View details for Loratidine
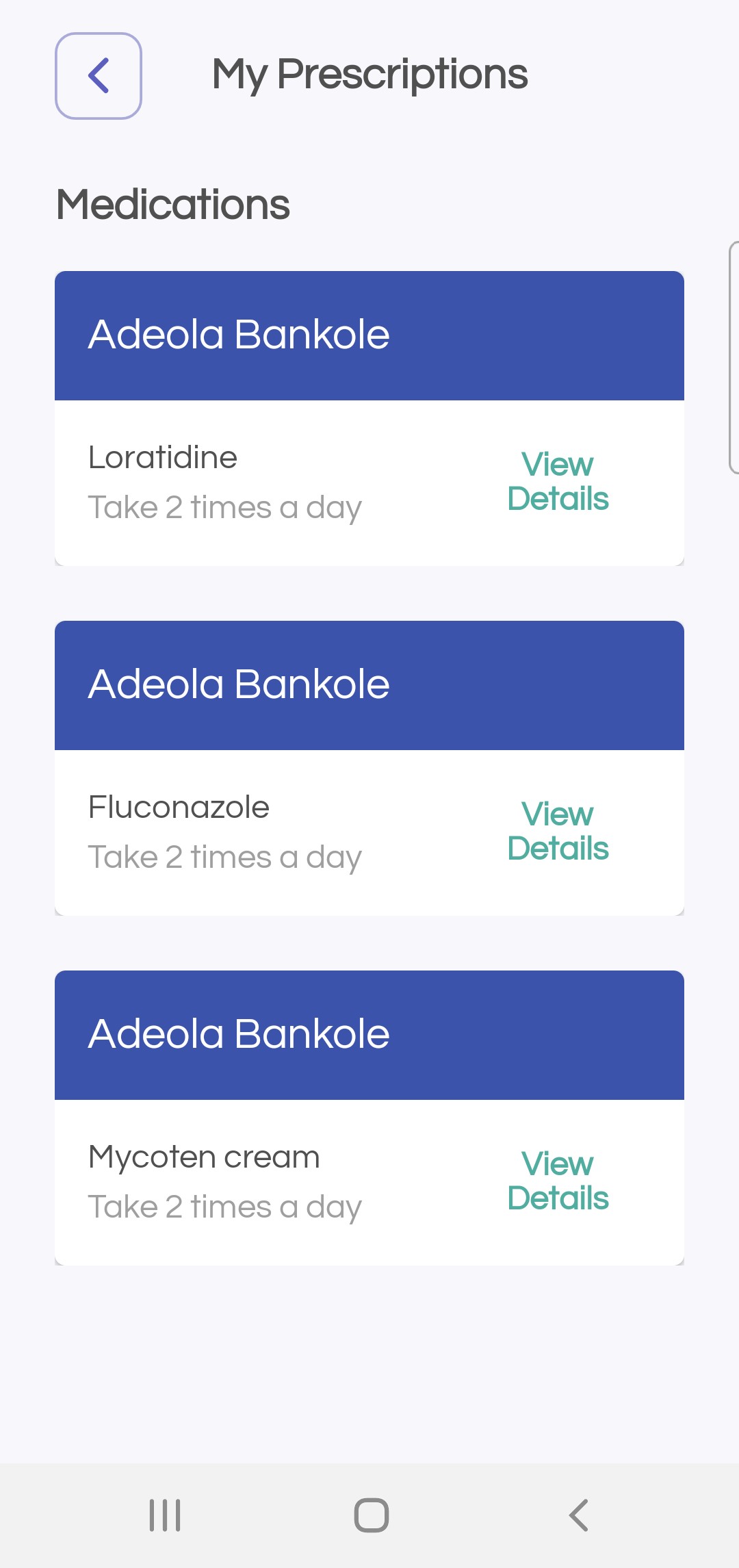This screenshot has width=739, height=1568. pos(558,481)
